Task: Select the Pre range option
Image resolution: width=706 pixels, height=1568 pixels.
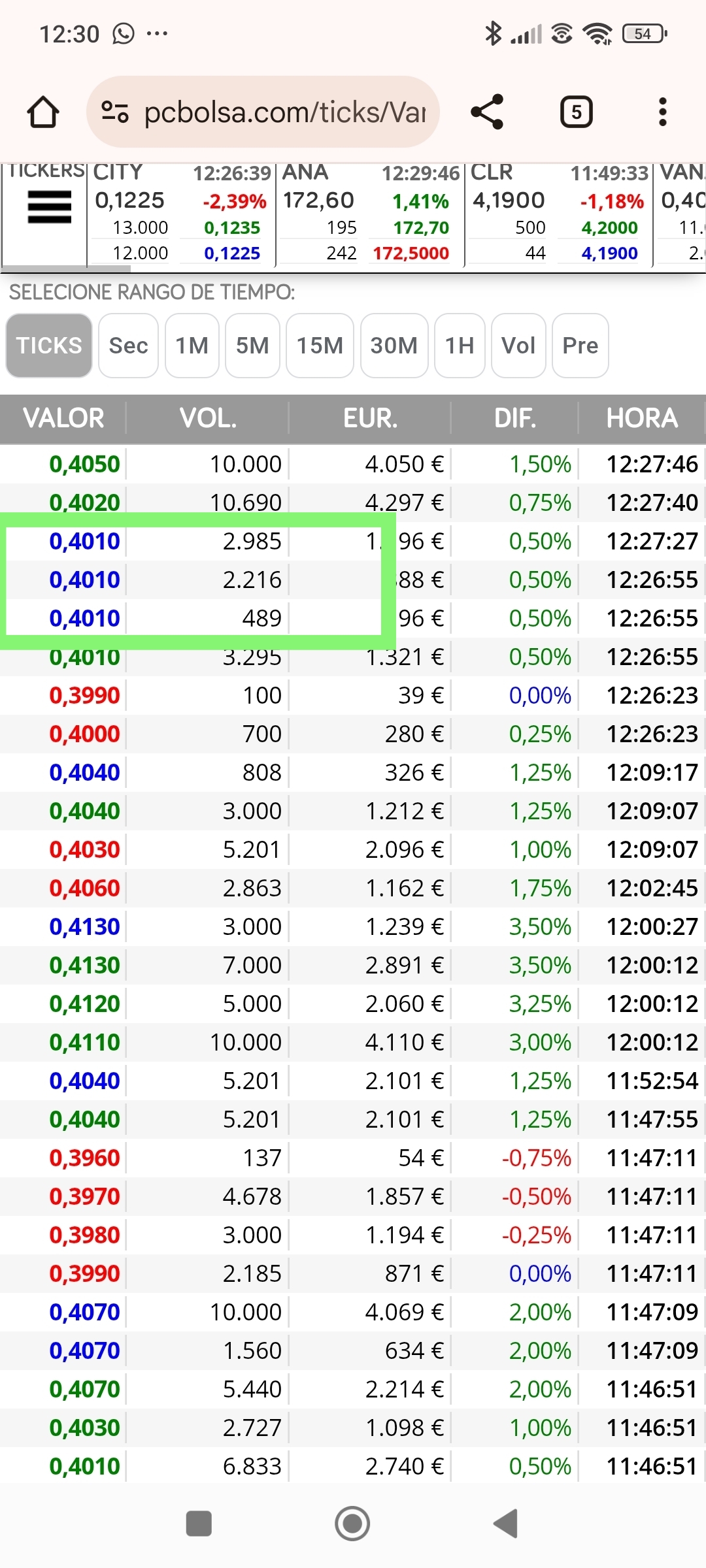Action: pyautogui.click(x=580, y=346)
